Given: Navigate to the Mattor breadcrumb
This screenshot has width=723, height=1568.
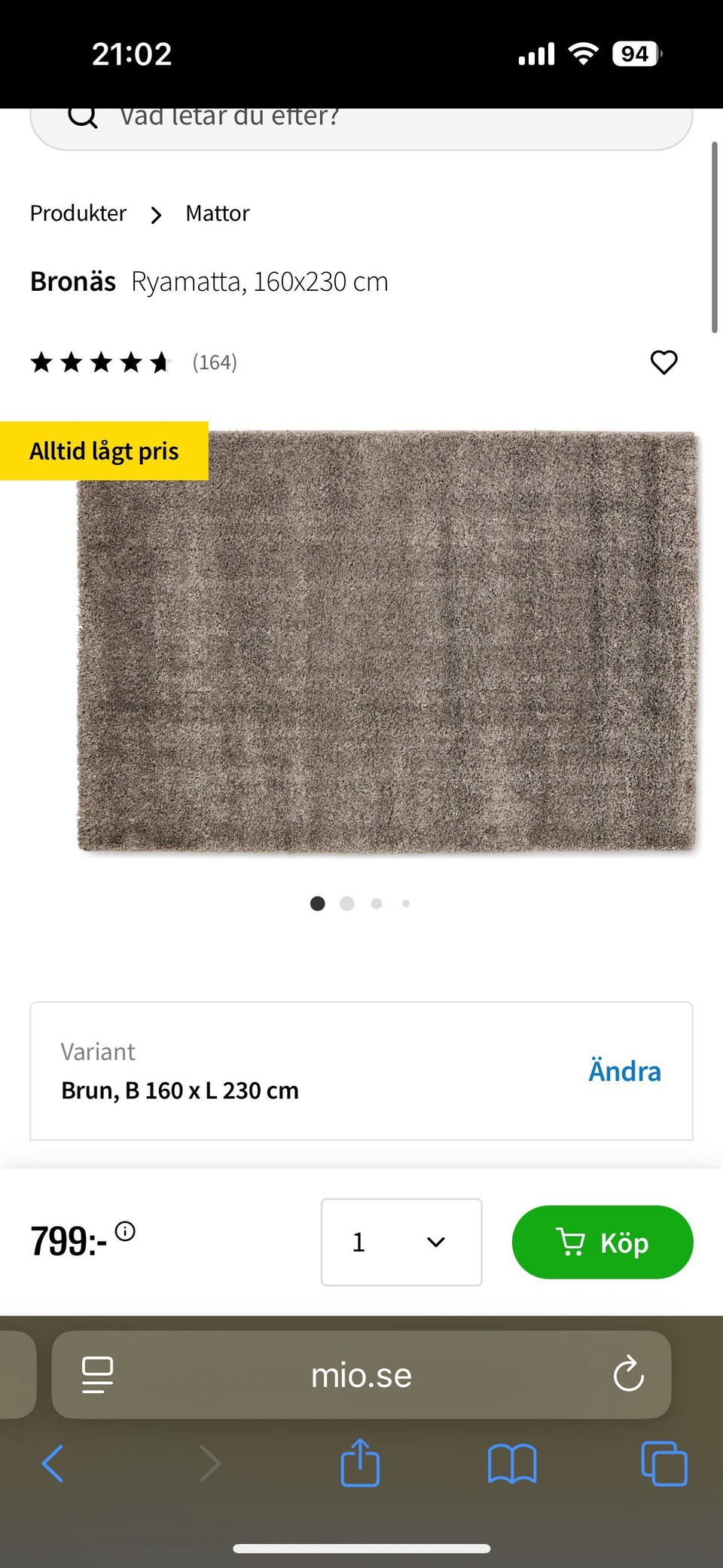Looking at the screenshot, I should click(217, 213).
